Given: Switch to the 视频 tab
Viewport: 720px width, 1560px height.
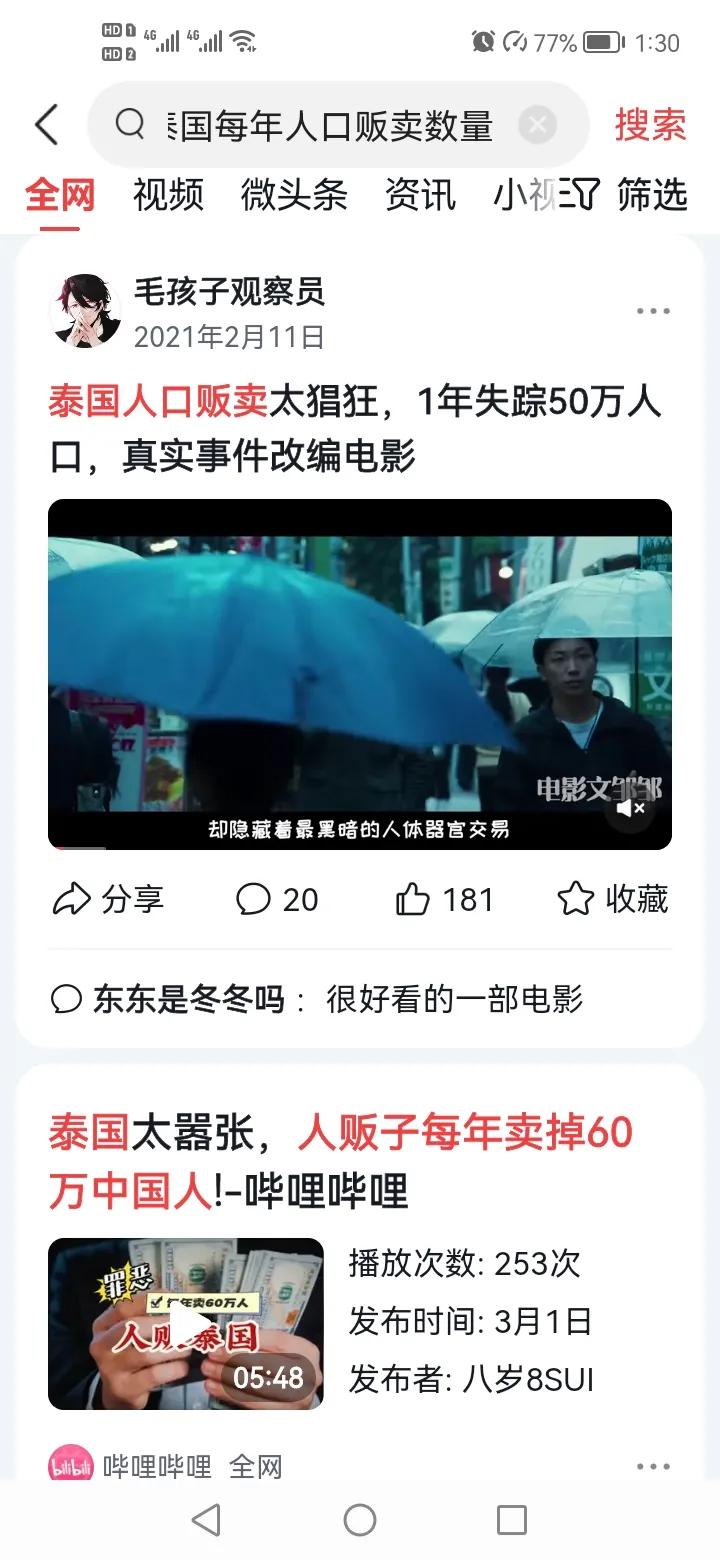Looking at the screenshot, I should point(167,196).
